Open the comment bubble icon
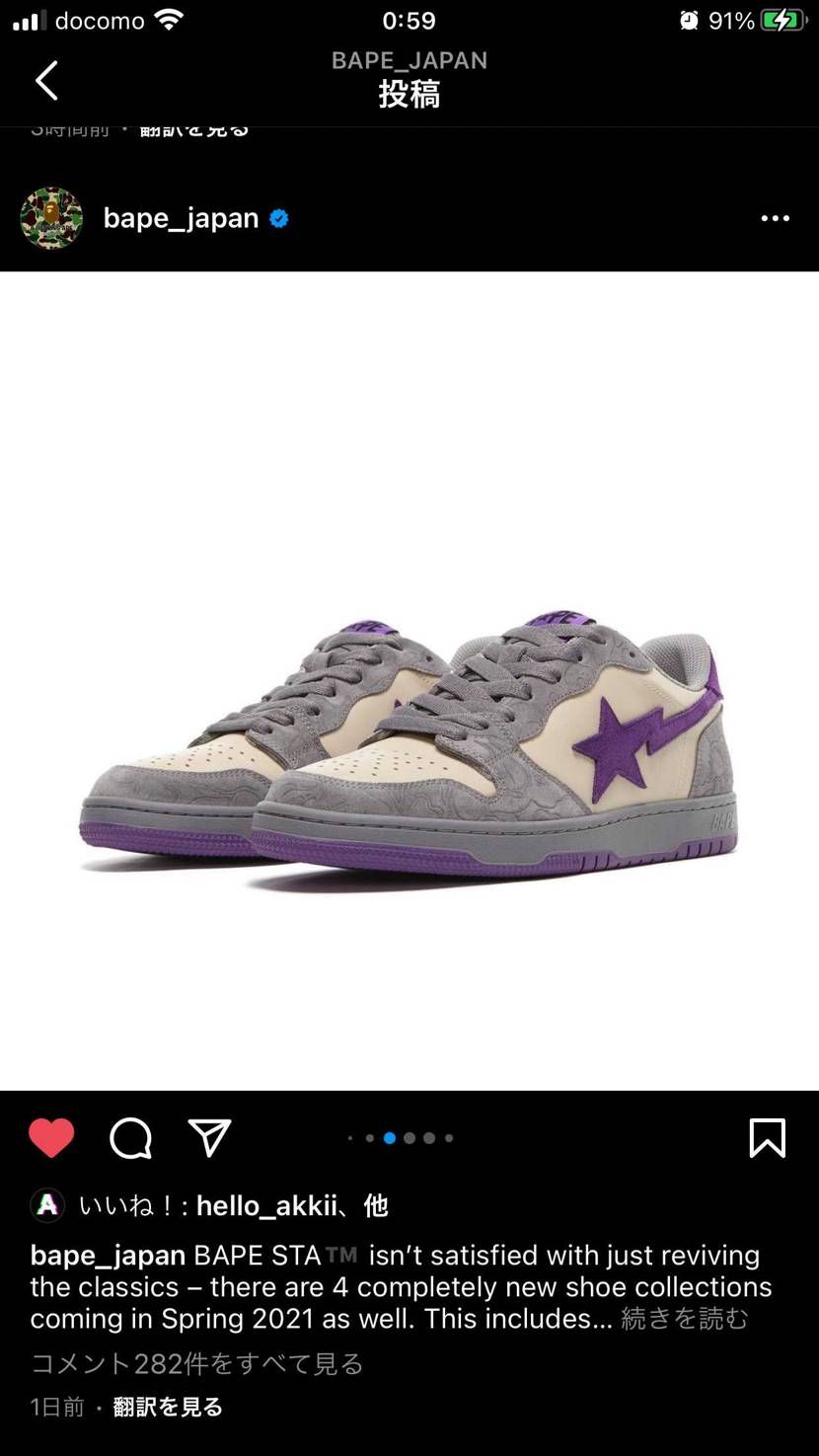Image resolution: width=819 pixels, height=1456 pixels. pos(130,1138)
